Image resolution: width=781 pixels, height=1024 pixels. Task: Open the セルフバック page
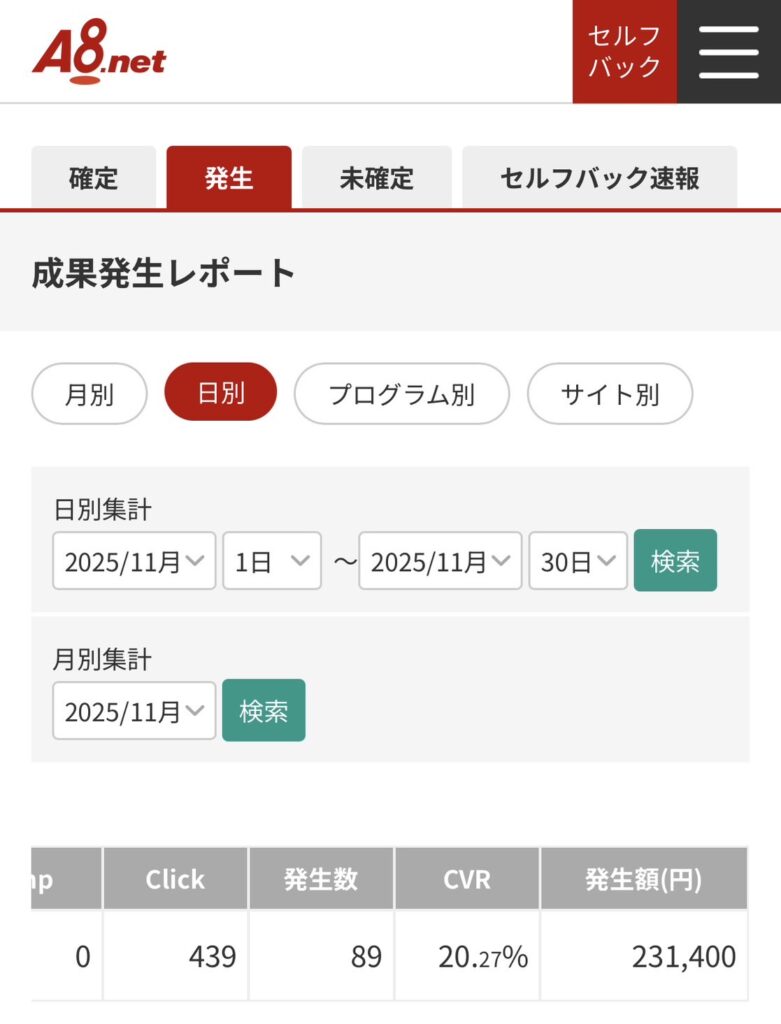[624, 51]
